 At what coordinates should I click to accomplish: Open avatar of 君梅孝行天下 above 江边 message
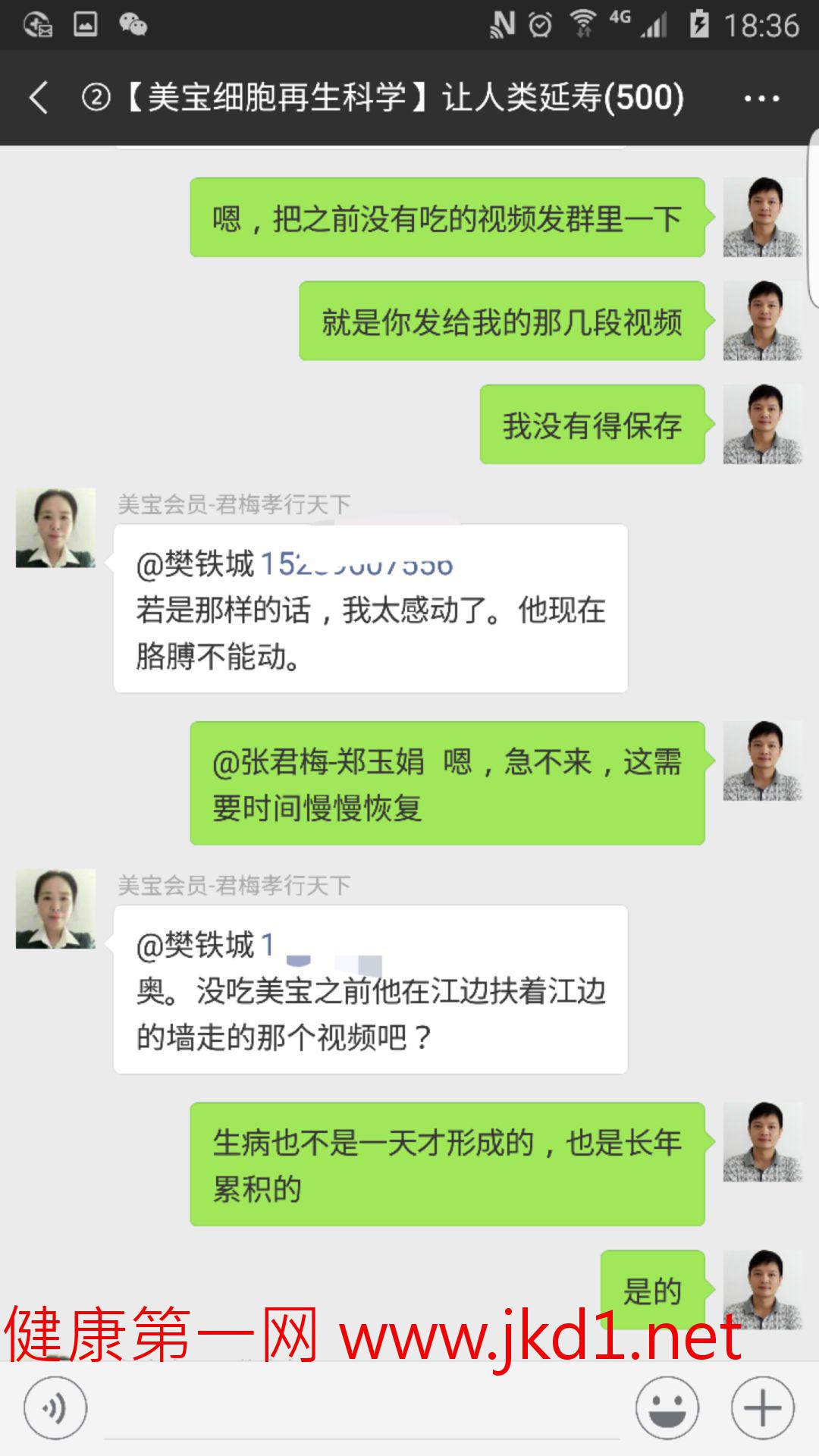point(55,908)
